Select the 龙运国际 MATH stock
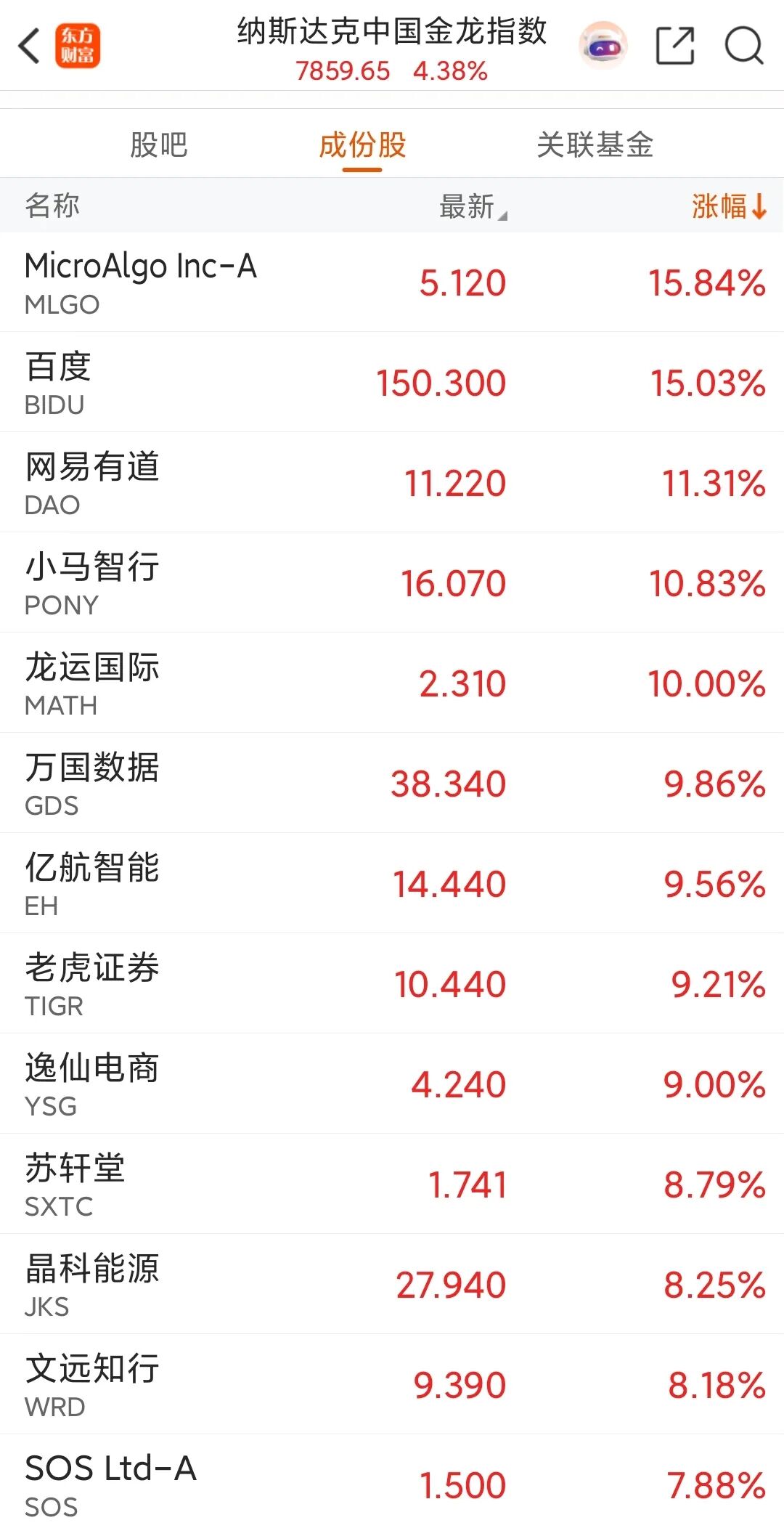784x1528 pixels. (x=392, y=683)
